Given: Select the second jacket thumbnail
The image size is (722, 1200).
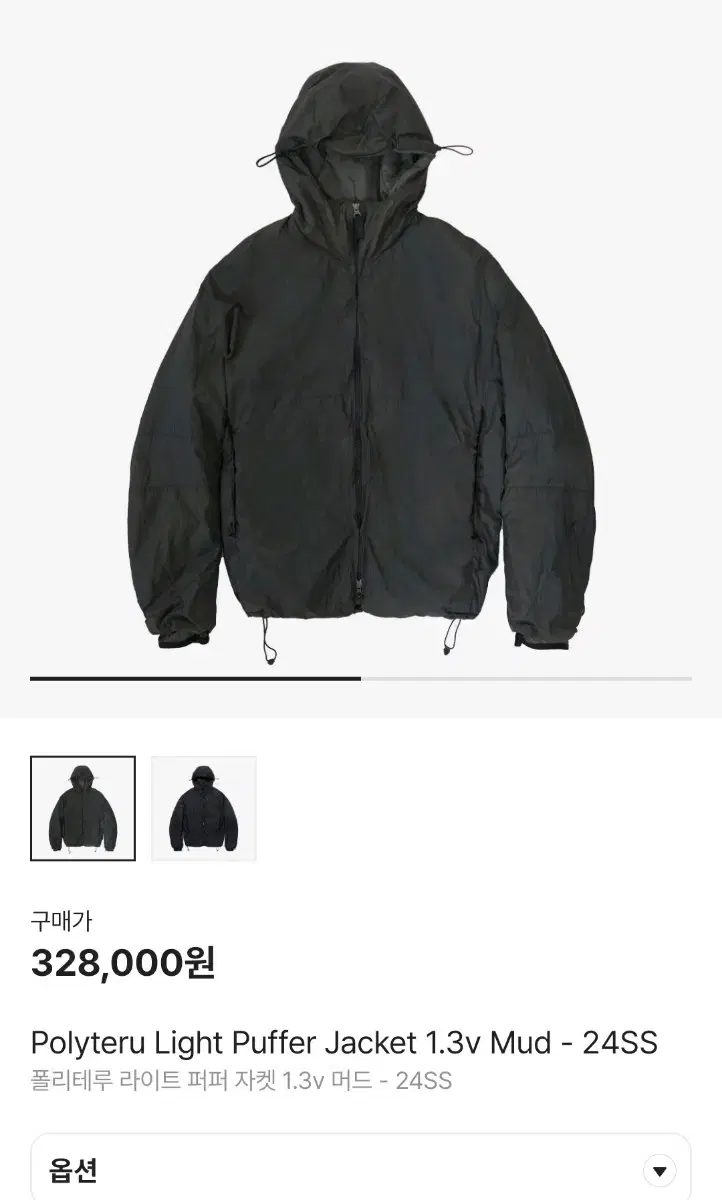Looking at the screenshot, I should coord(204,809).
